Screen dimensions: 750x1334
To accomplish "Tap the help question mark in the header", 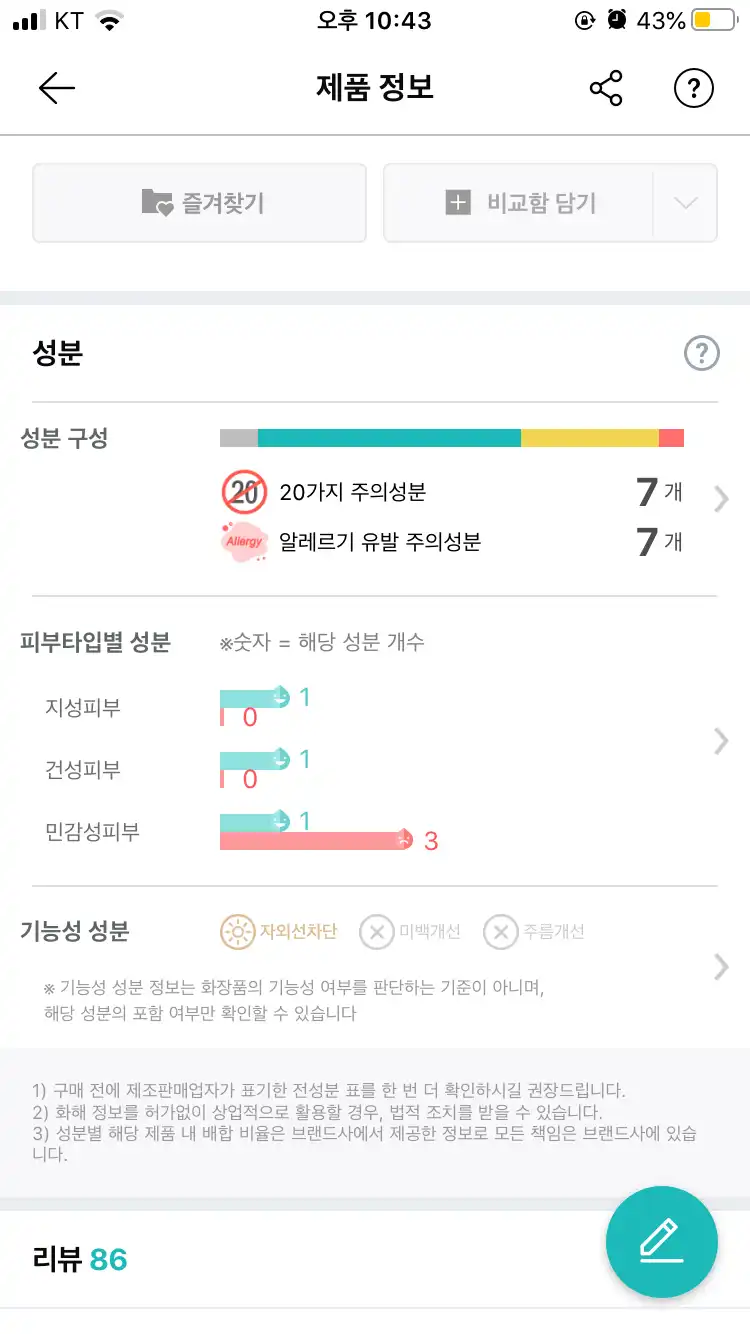I will coord(693,87).
